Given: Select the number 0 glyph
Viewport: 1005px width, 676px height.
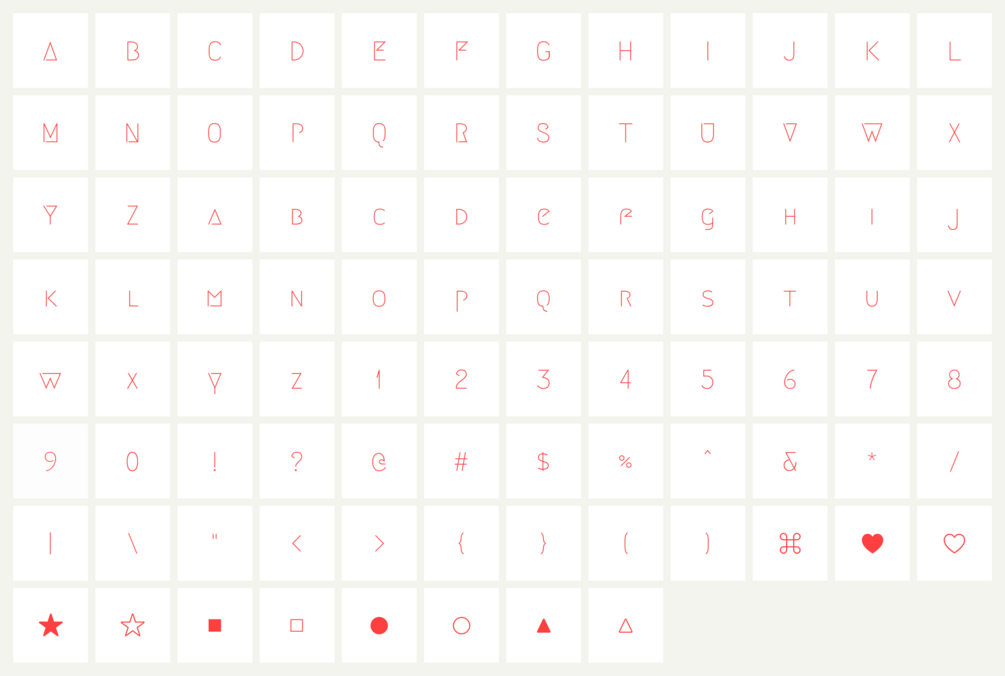Looking at the screenshot, I should coord(132,461).
